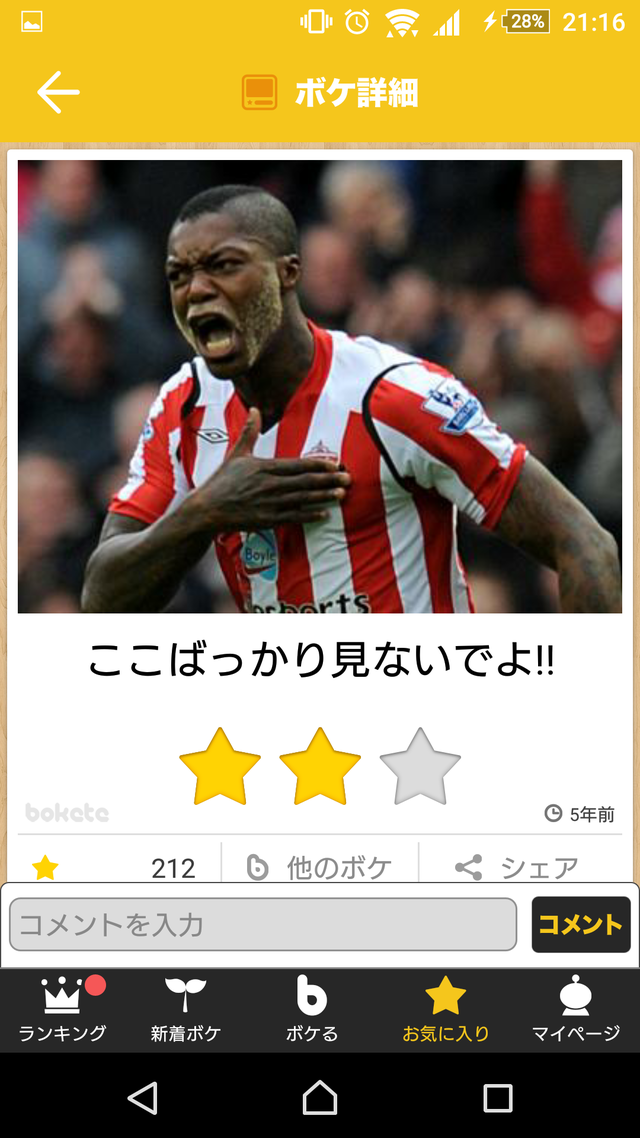The width and height of the screenshot is (640, 1138).
Task: Open the boke photo image
Action: point(320,386)
